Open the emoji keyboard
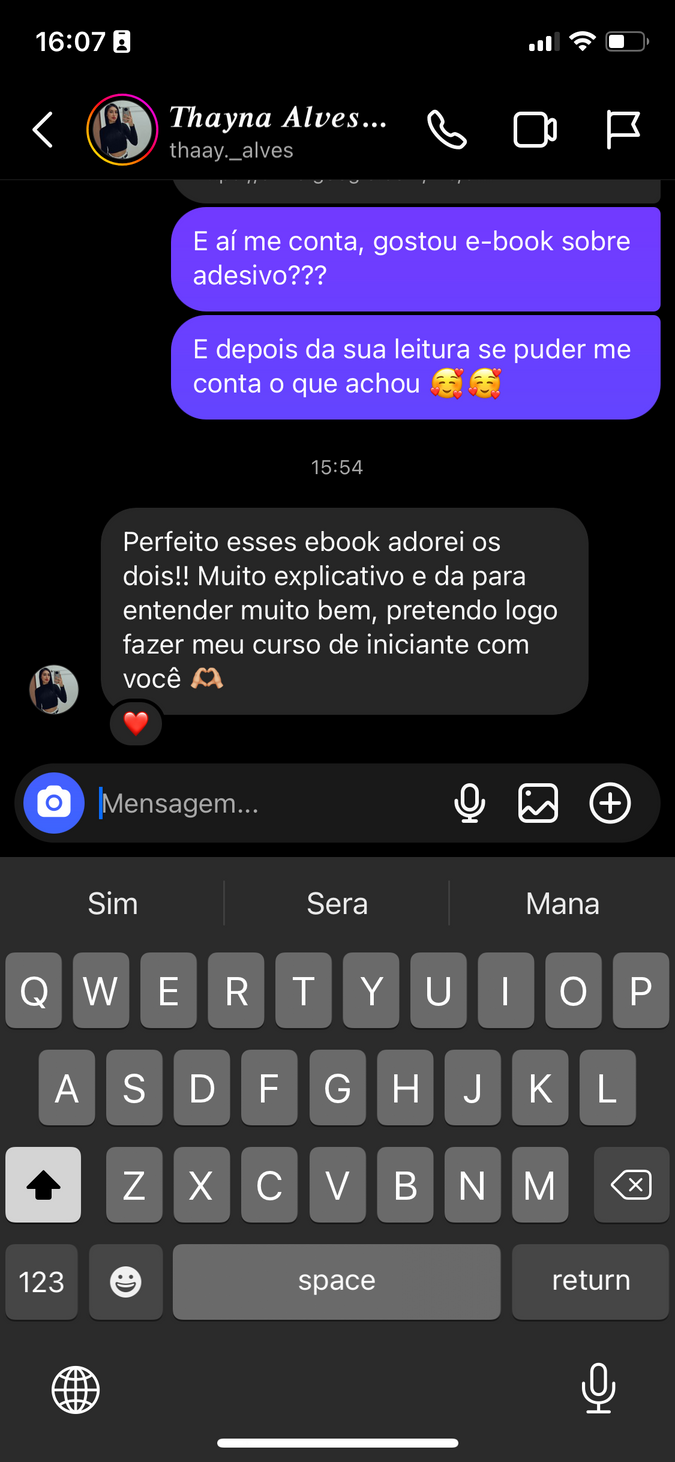The width and height of the screenshot is (675, 1462). click(126, 1281)
